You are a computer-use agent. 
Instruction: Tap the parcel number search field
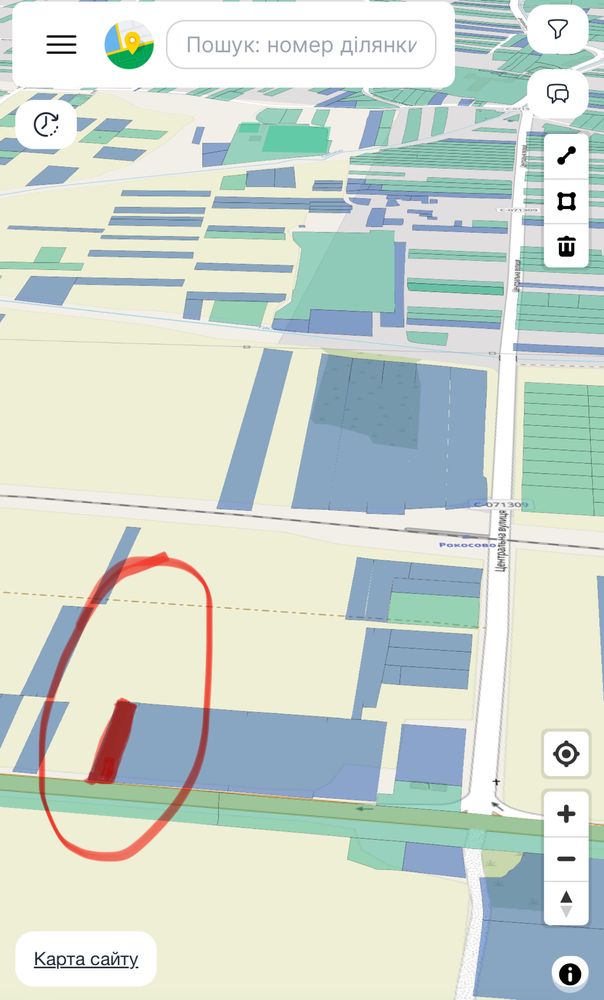click(301, 45)
